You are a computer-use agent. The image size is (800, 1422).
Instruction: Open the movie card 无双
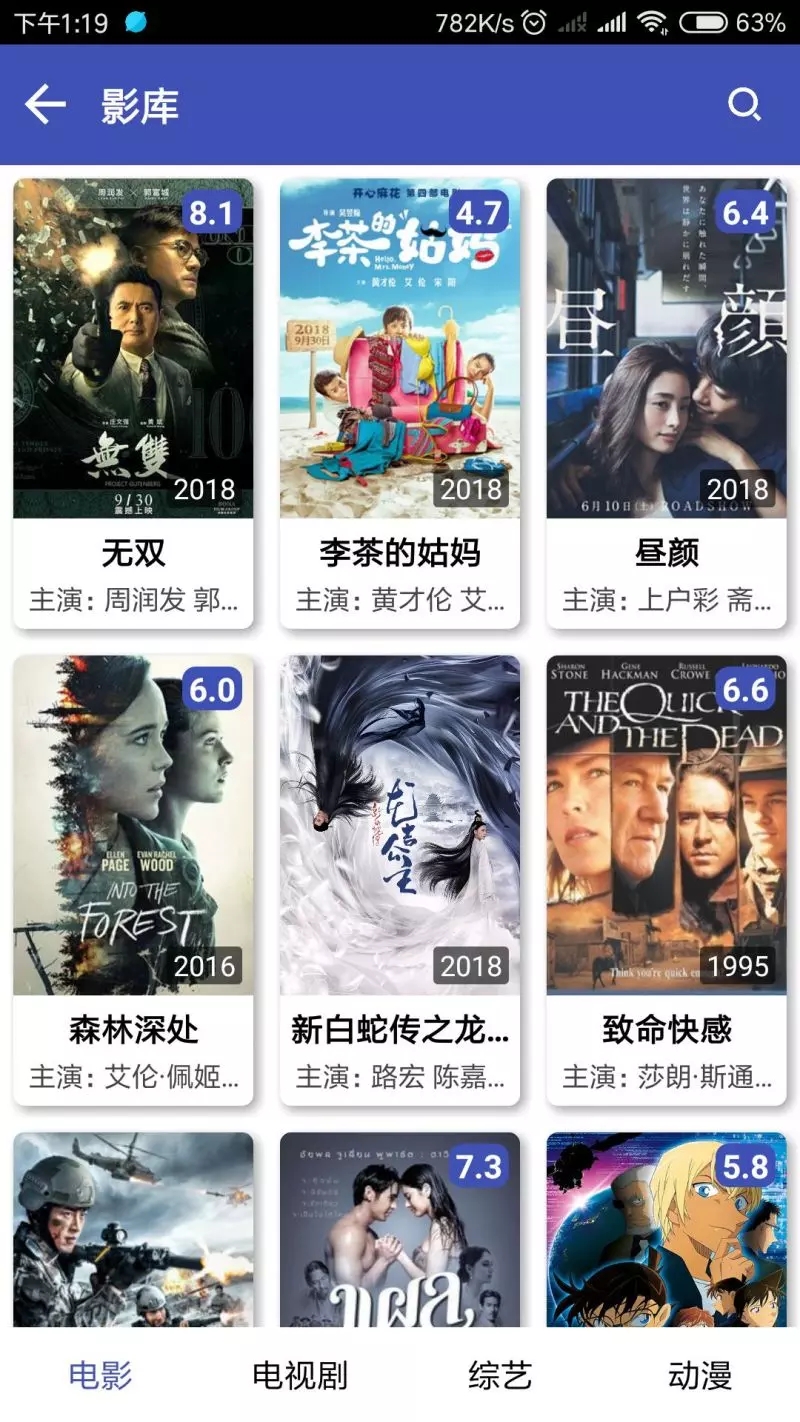coord(133,404)
